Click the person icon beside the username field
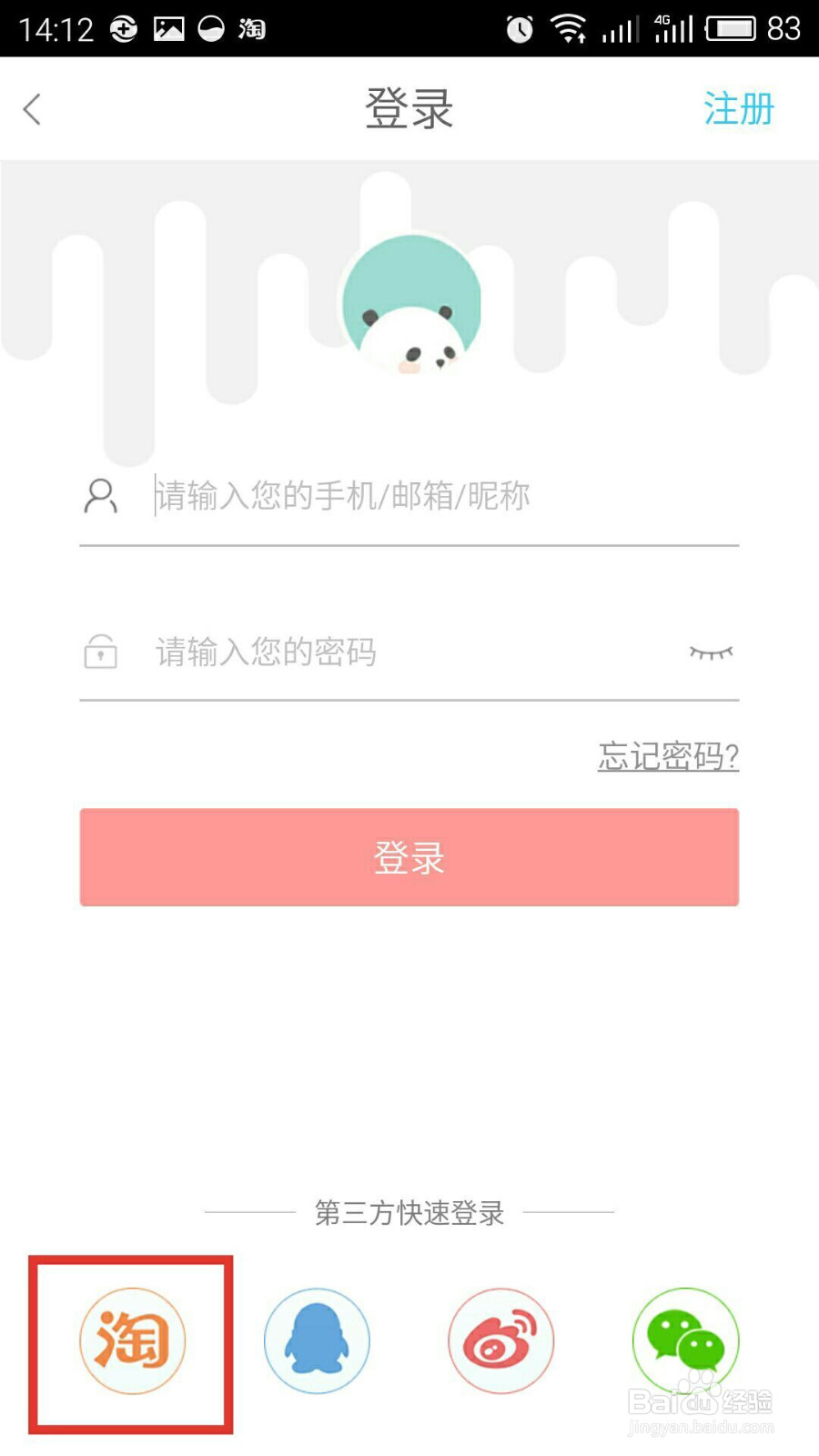 pos(100,496)
